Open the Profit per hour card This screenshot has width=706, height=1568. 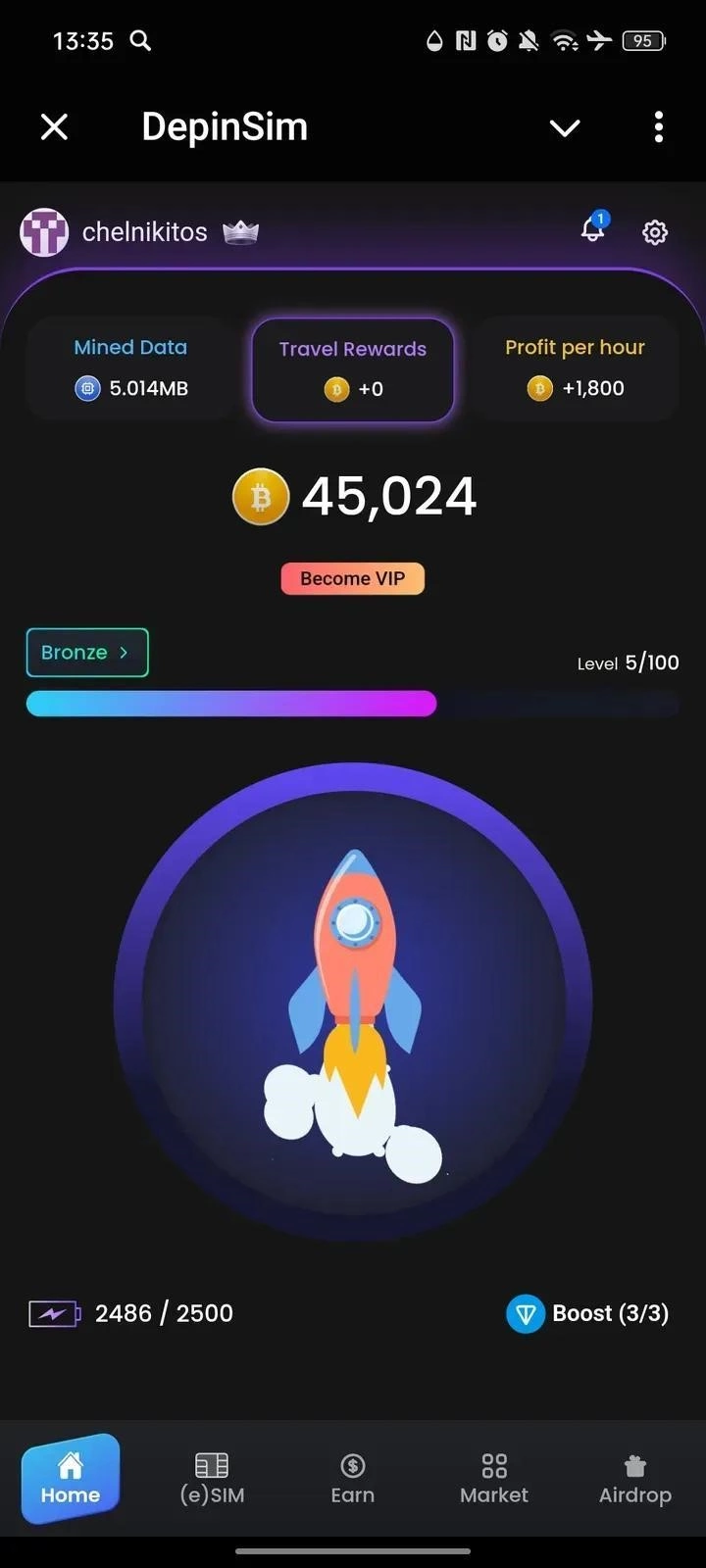[x=576, y=368]
